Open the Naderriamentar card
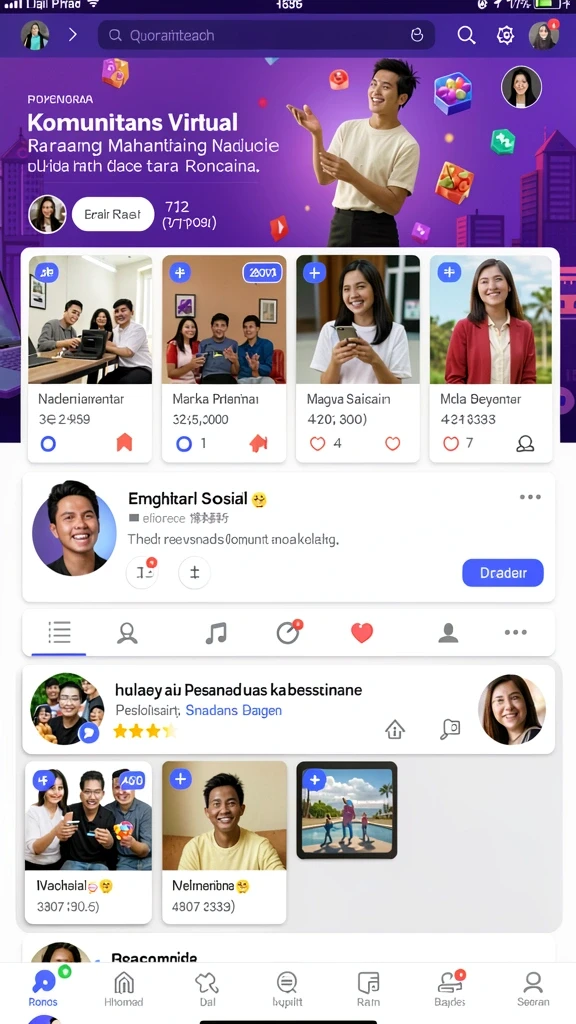 [90, 358]
